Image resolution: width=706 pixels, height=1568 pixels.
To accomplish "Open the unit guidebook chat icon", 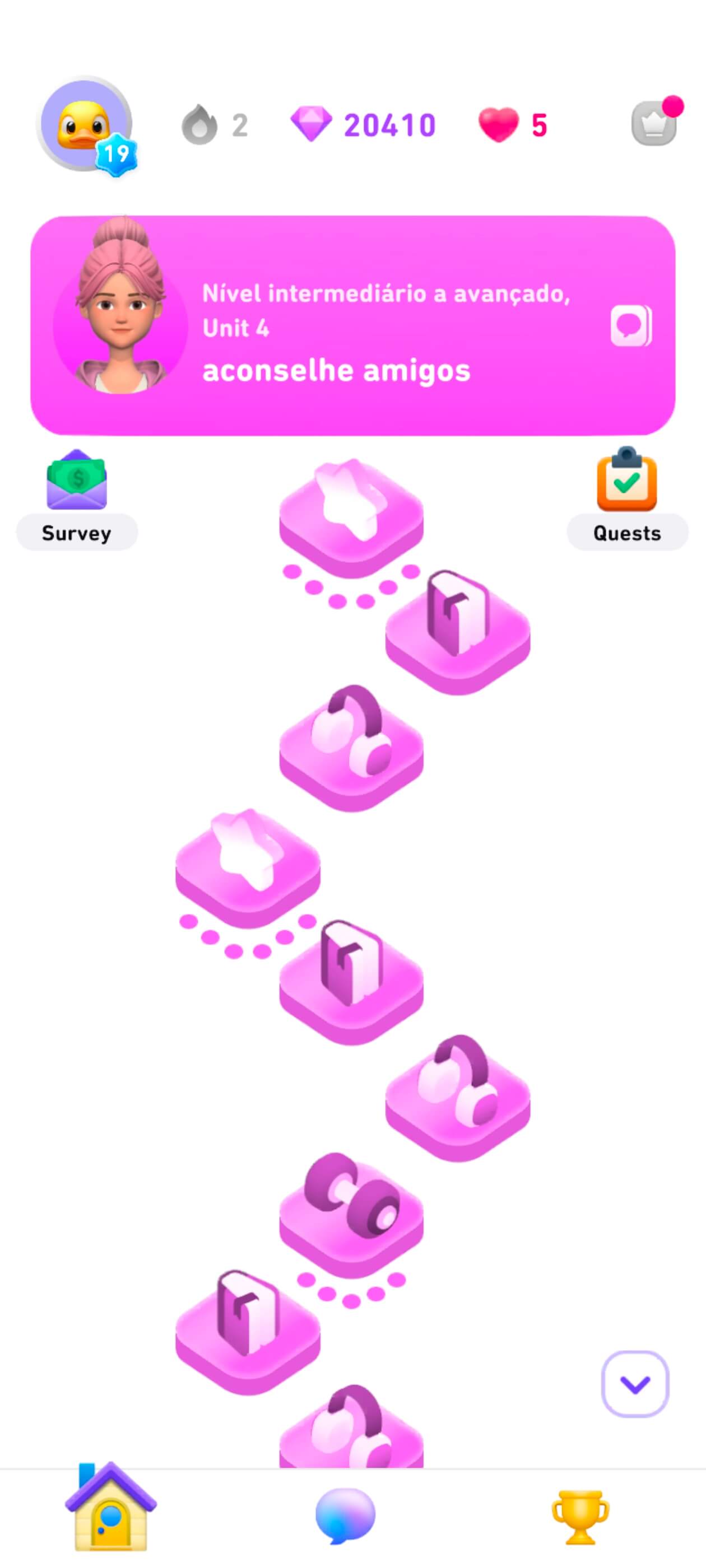I will pos(630,326).
